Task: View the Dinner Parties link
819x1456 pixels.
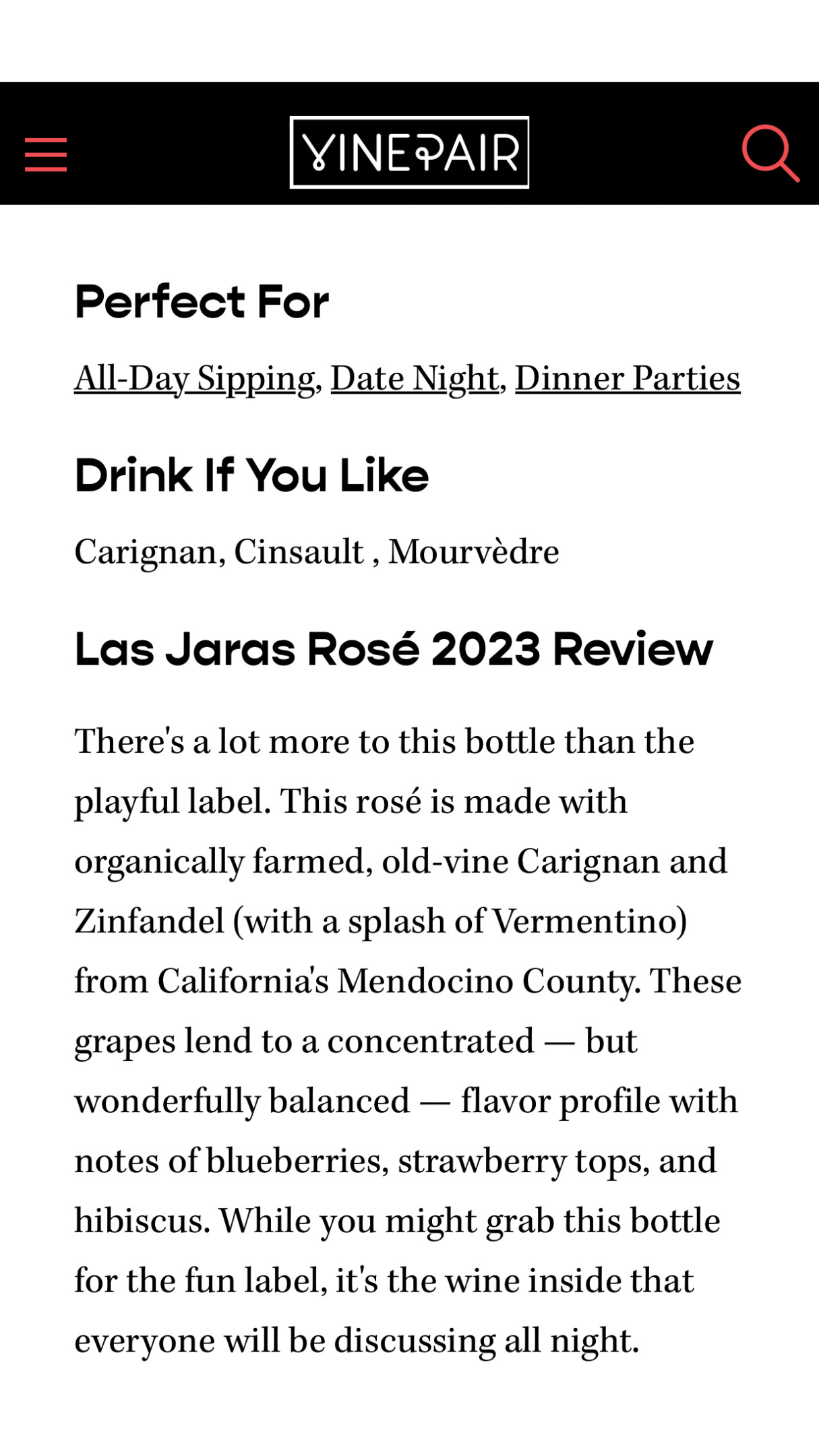Action: pyautogui.click(x=628, y=378)
